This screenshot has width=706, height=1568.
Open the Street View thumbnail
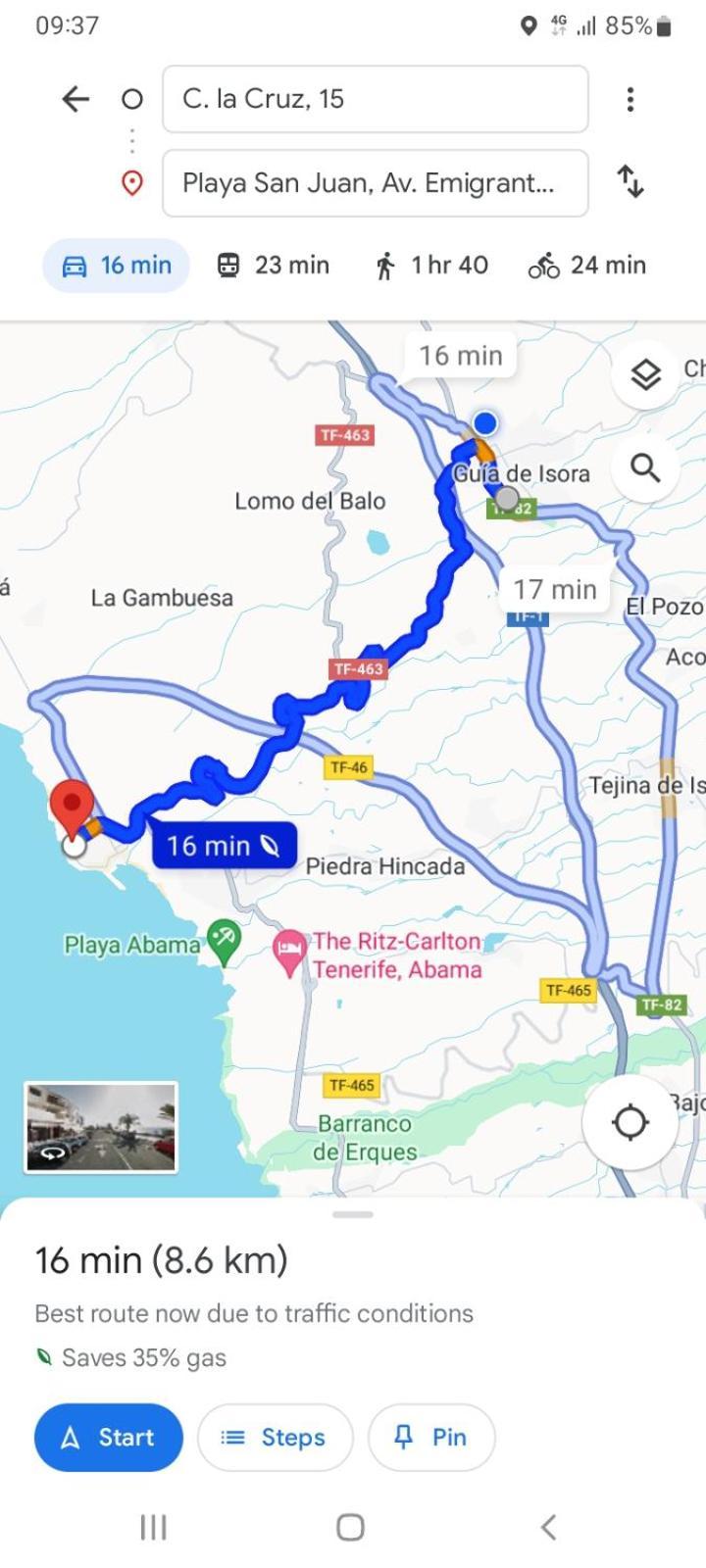coord(100,1127)
